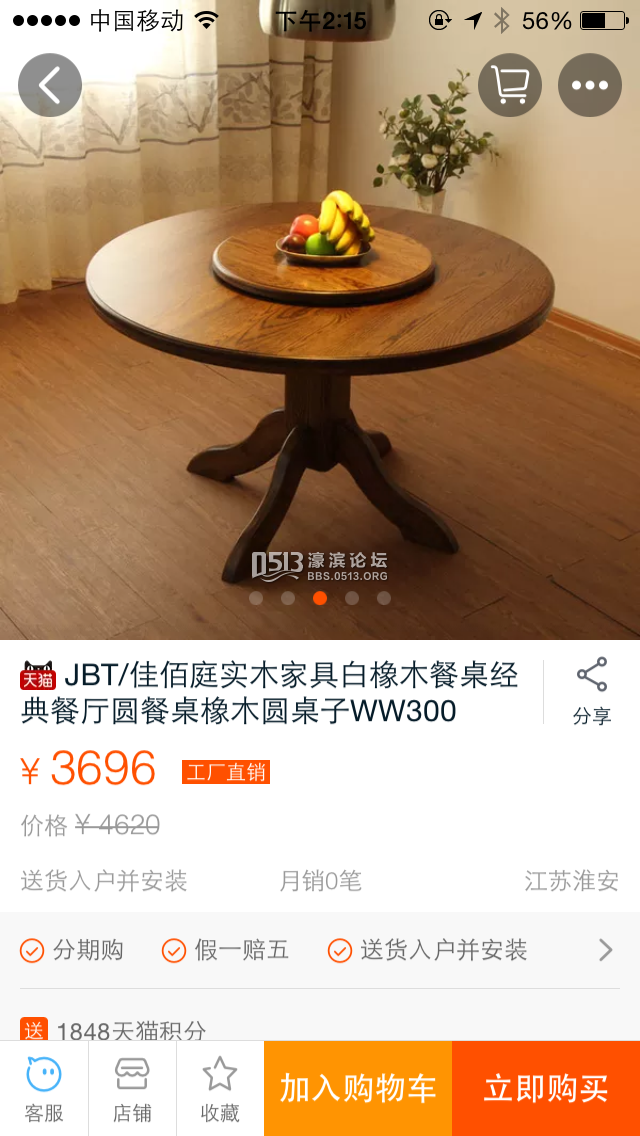640x1136 pixels.
Task: Open the shopping cart icon
Action: pyautogui.click(x=510, y=85)
